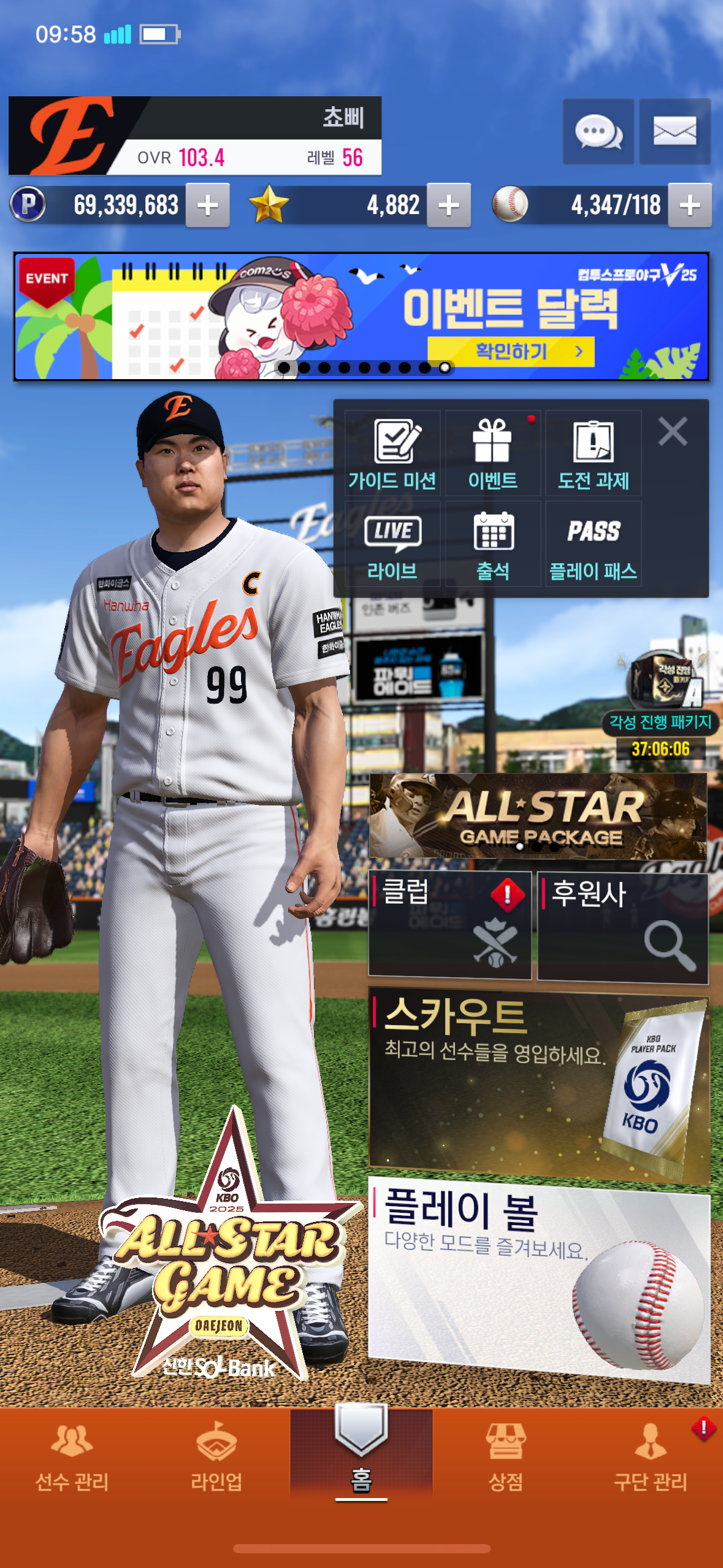Screen dimensions: 723x1568
Task: Close the quick menu panel
Action: (x=673, y=431)
